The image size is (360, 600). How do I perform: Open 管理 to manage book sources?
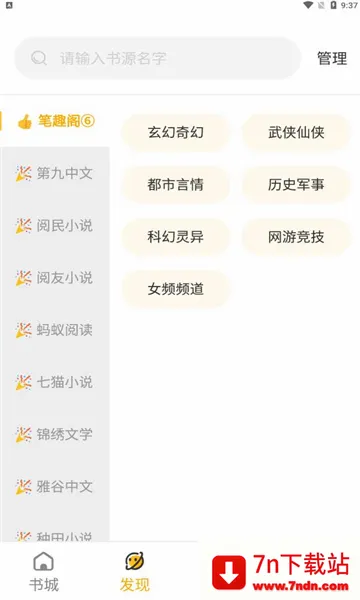tap(332, 59)
